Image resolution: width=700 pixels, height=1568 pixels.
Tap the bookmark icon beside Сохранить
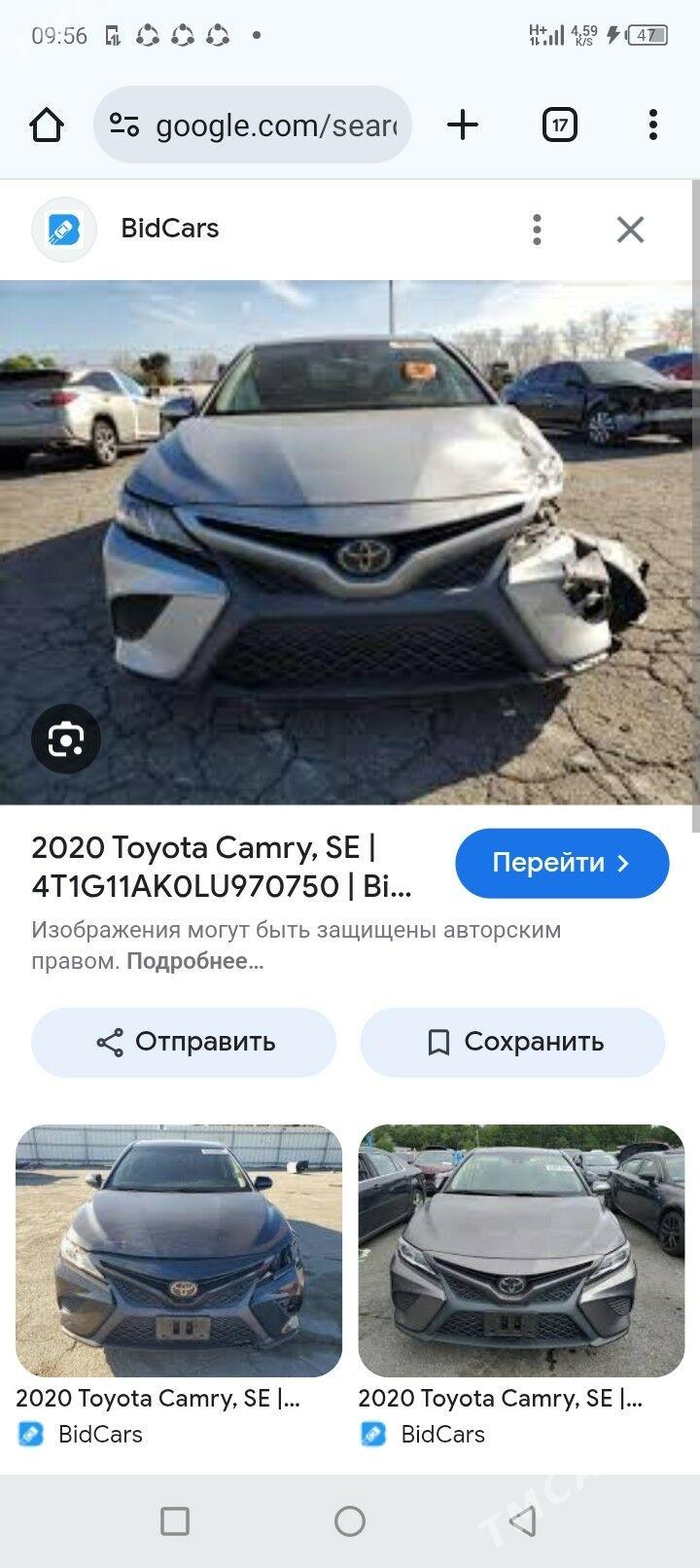pyautogui.click(x=441, y=1042)
